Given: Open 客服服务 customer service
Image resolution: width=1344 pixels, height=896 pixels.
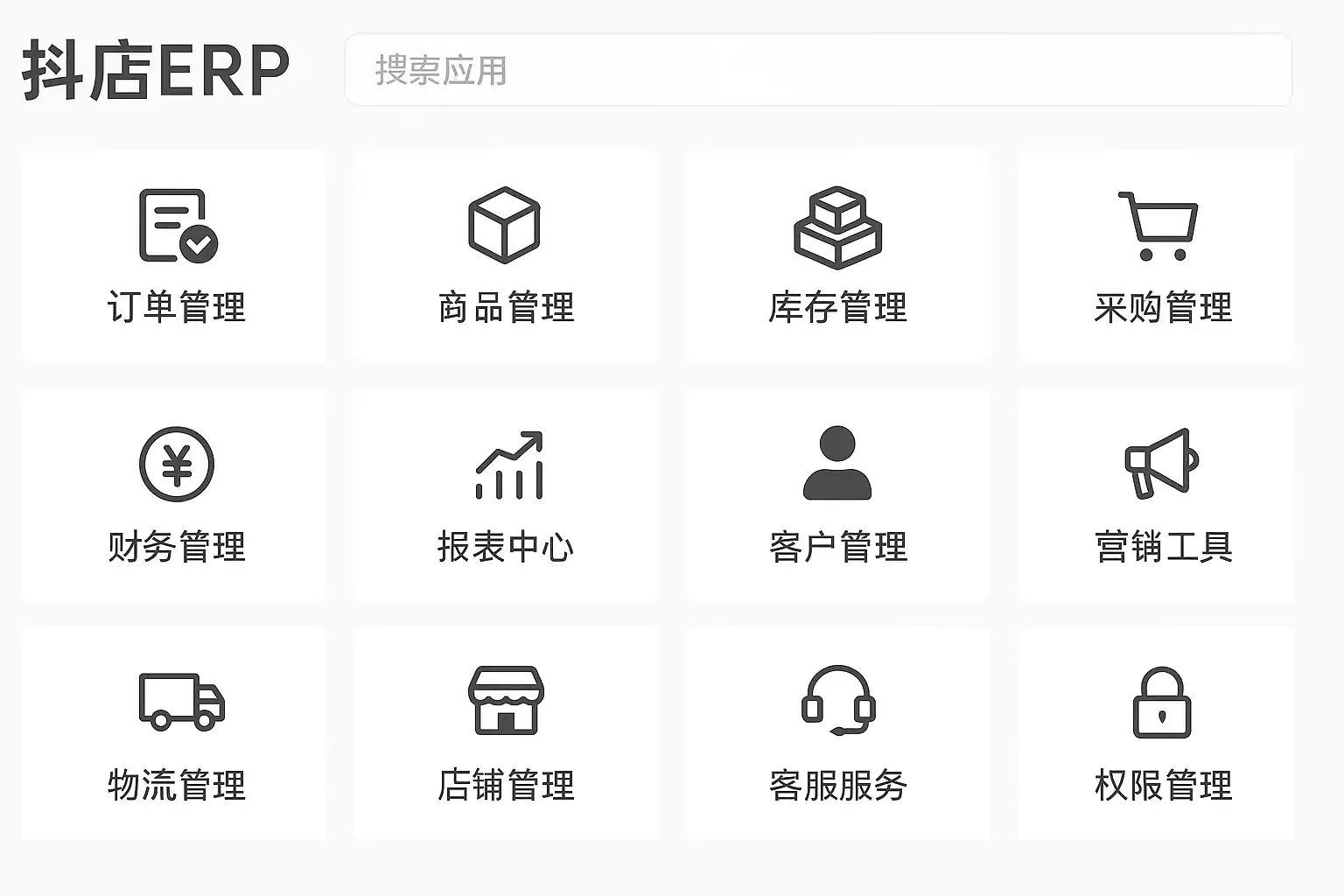Looking at the screenshot, I should pos(837,733).
